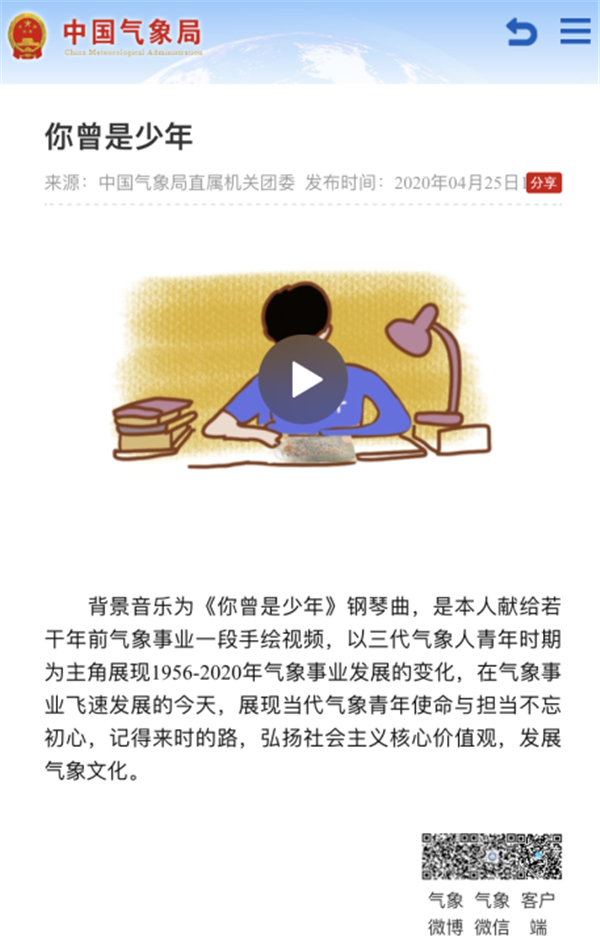Open the hamburger menu
The height and width of the screenshot is (941, 600).
click(x=575, y=31)
